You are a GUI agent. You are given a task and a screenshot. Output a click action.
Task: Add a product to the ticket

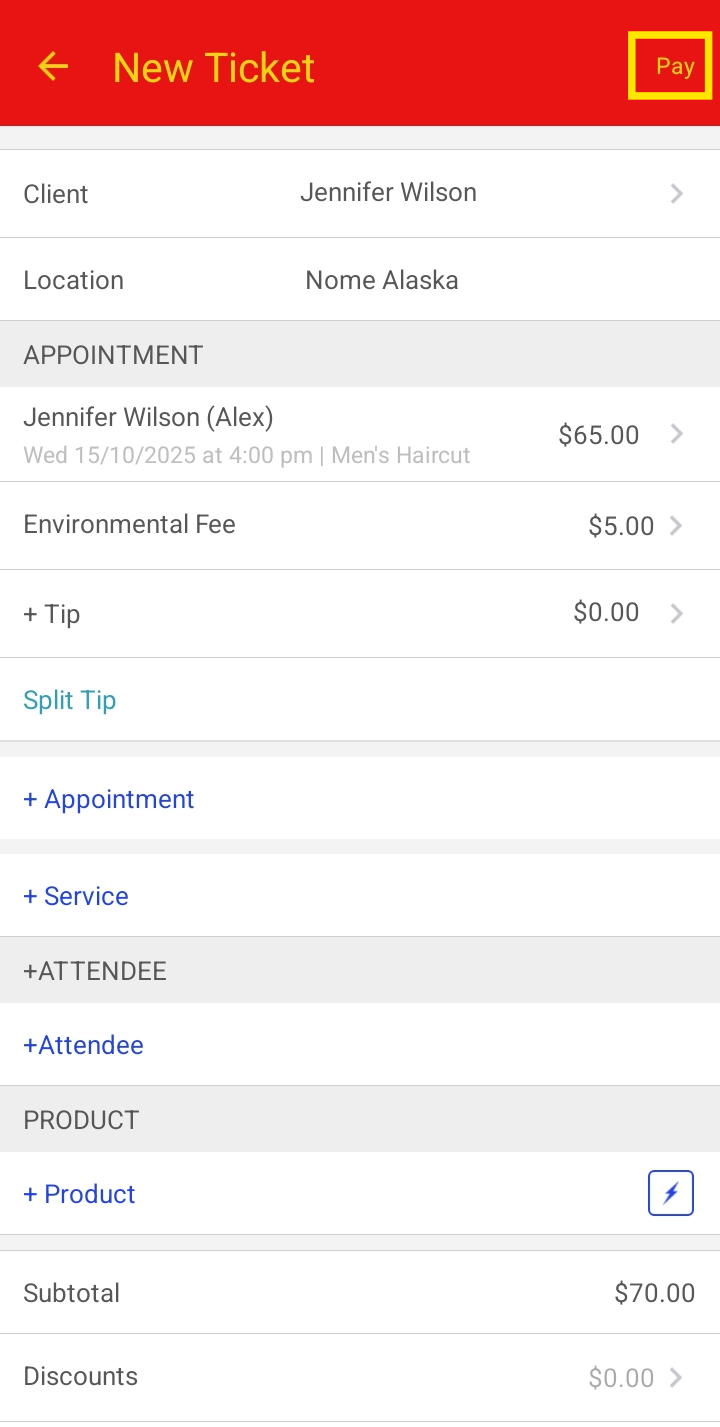point(80,1194)
